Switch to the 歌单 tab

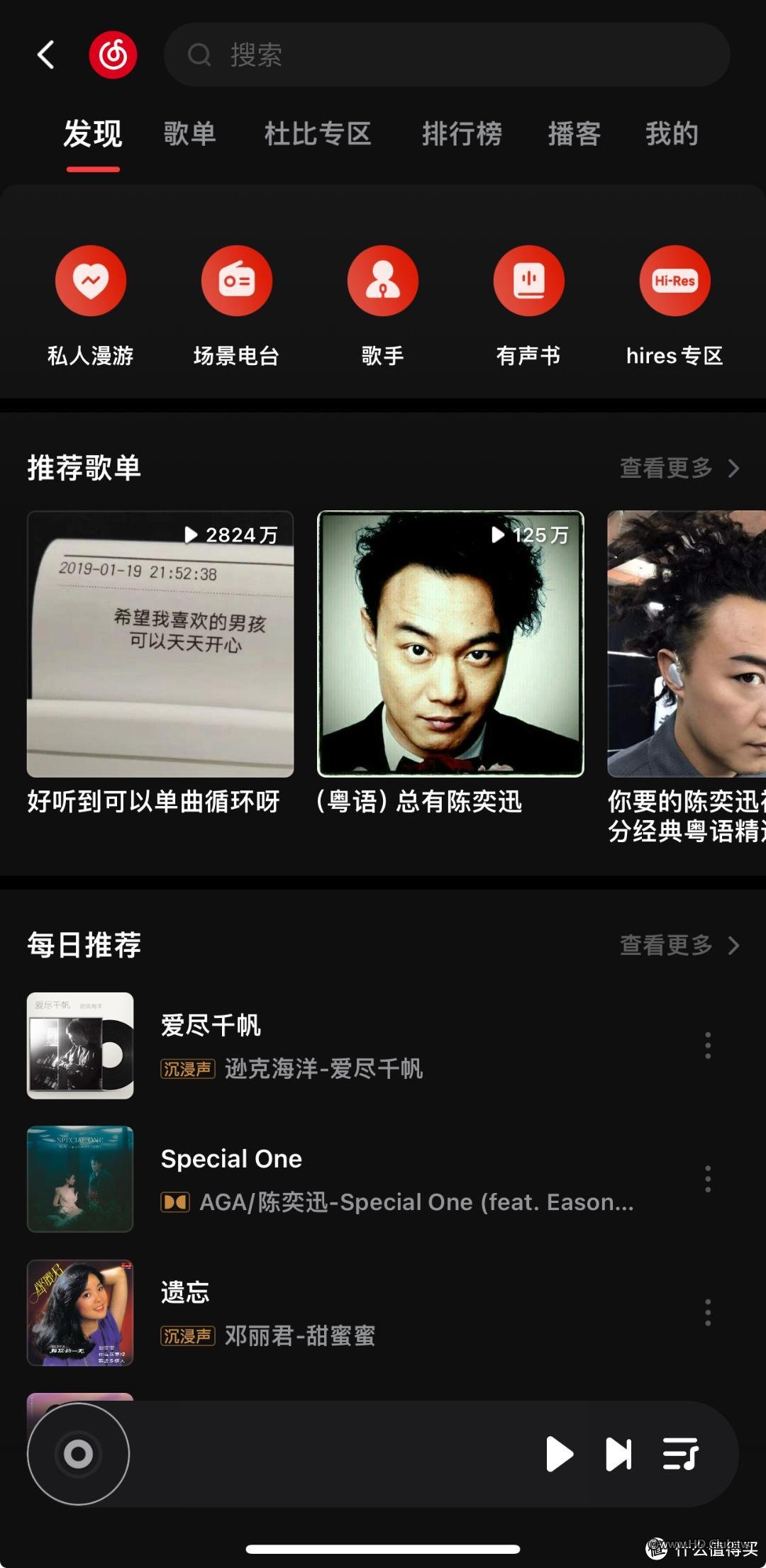click(x=189, y=134)
